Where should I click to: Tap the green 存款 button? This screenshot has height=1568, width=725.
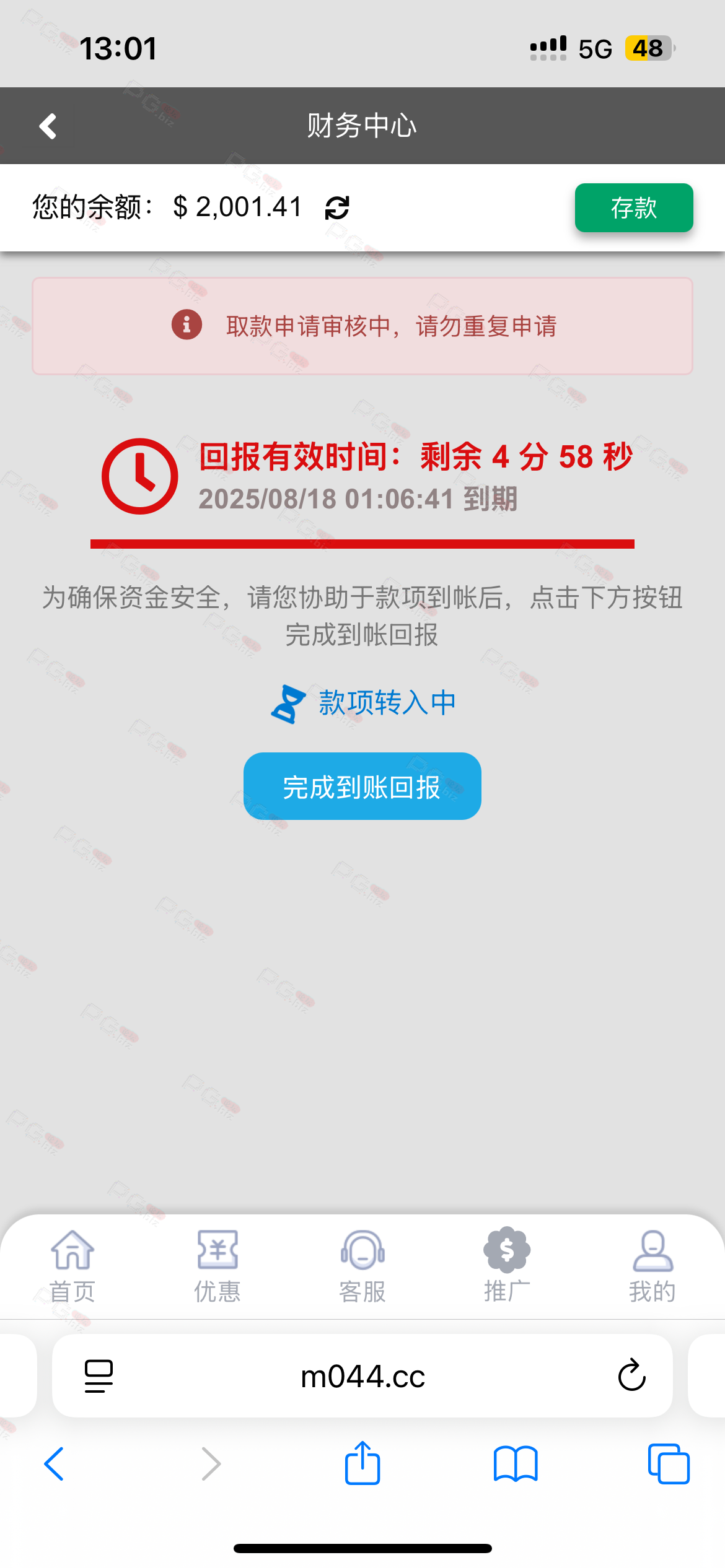click(633, 208)
